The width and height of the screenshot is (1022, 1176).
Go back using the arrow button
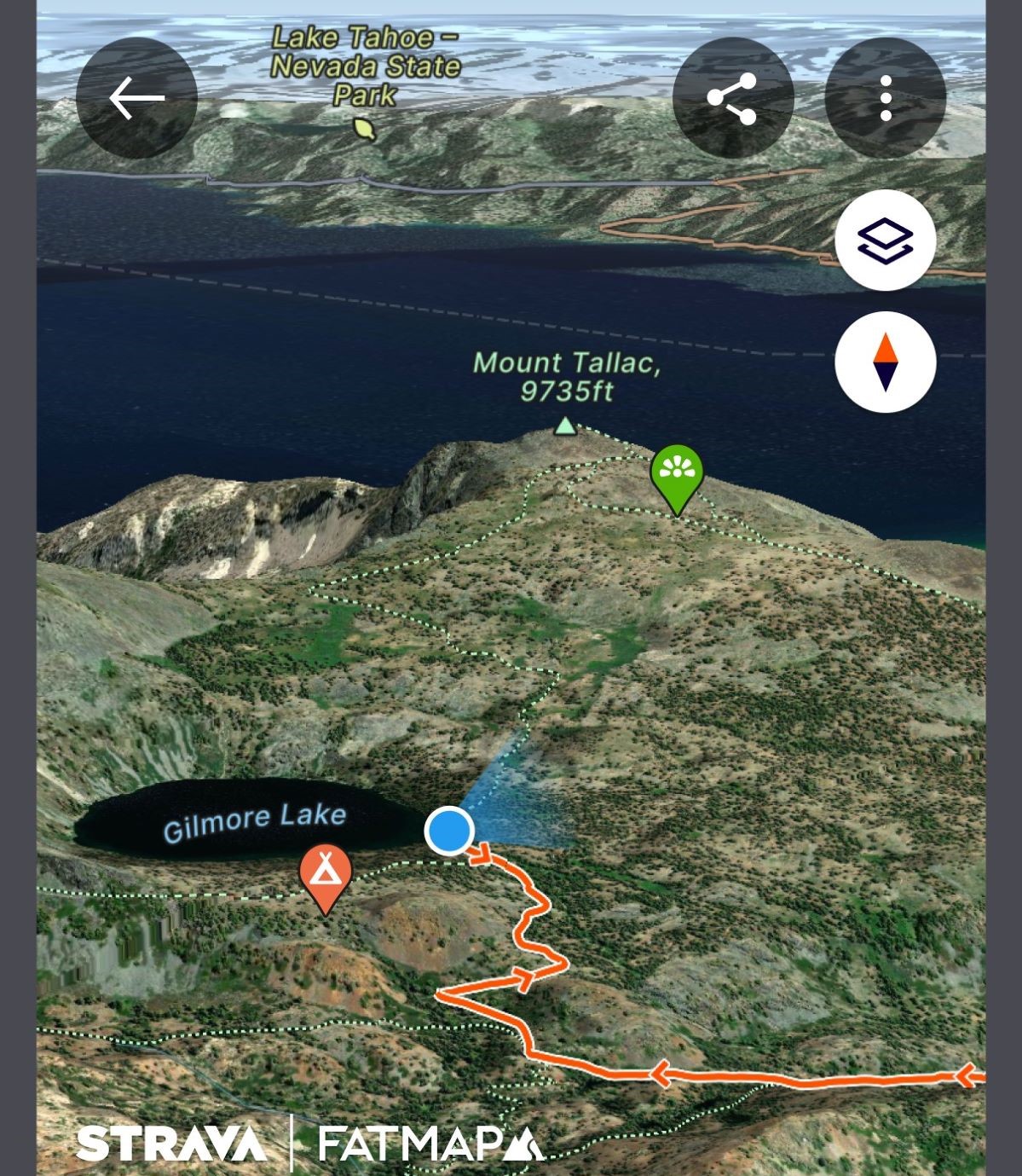coord(139,96)
